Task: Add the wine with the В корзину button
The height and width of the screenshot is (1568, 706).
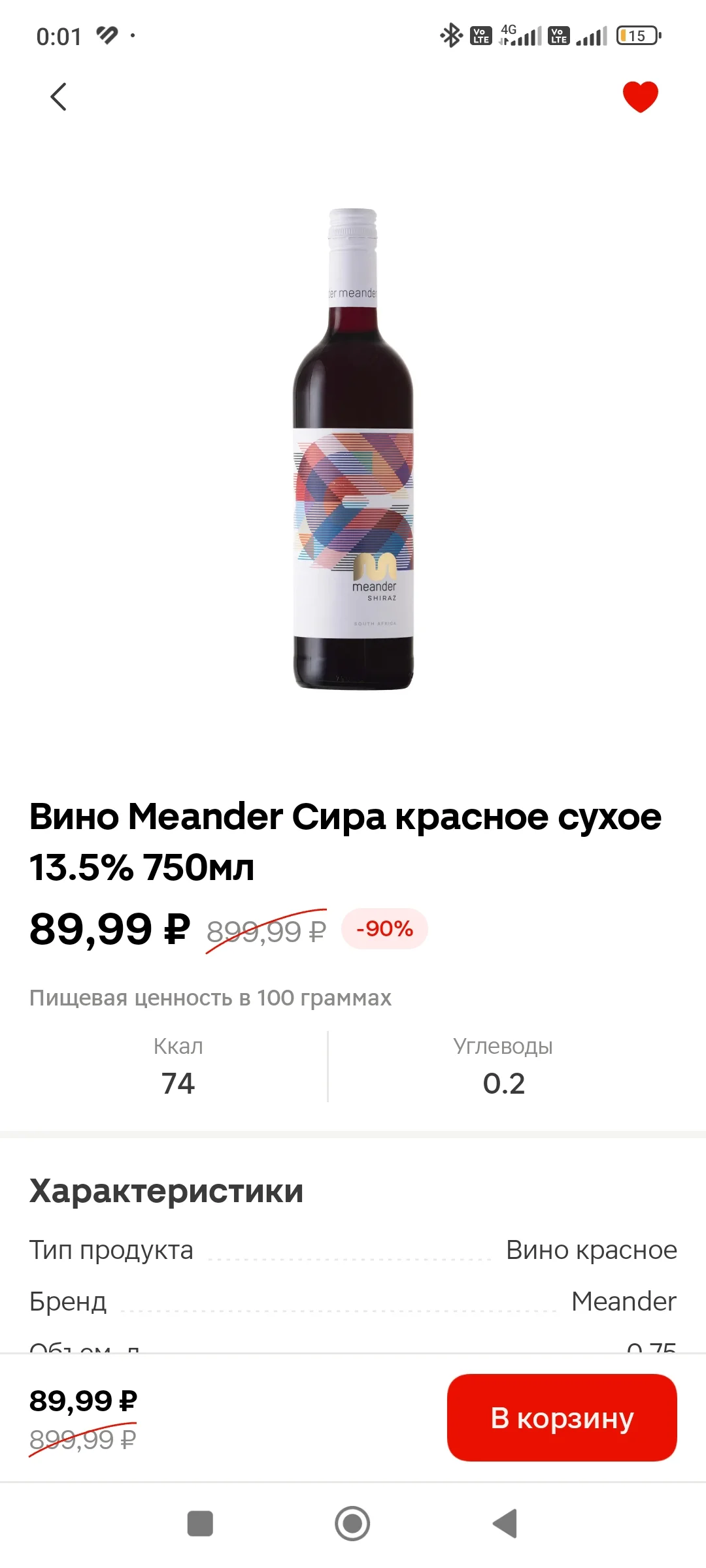Action: pos(562,1417)
